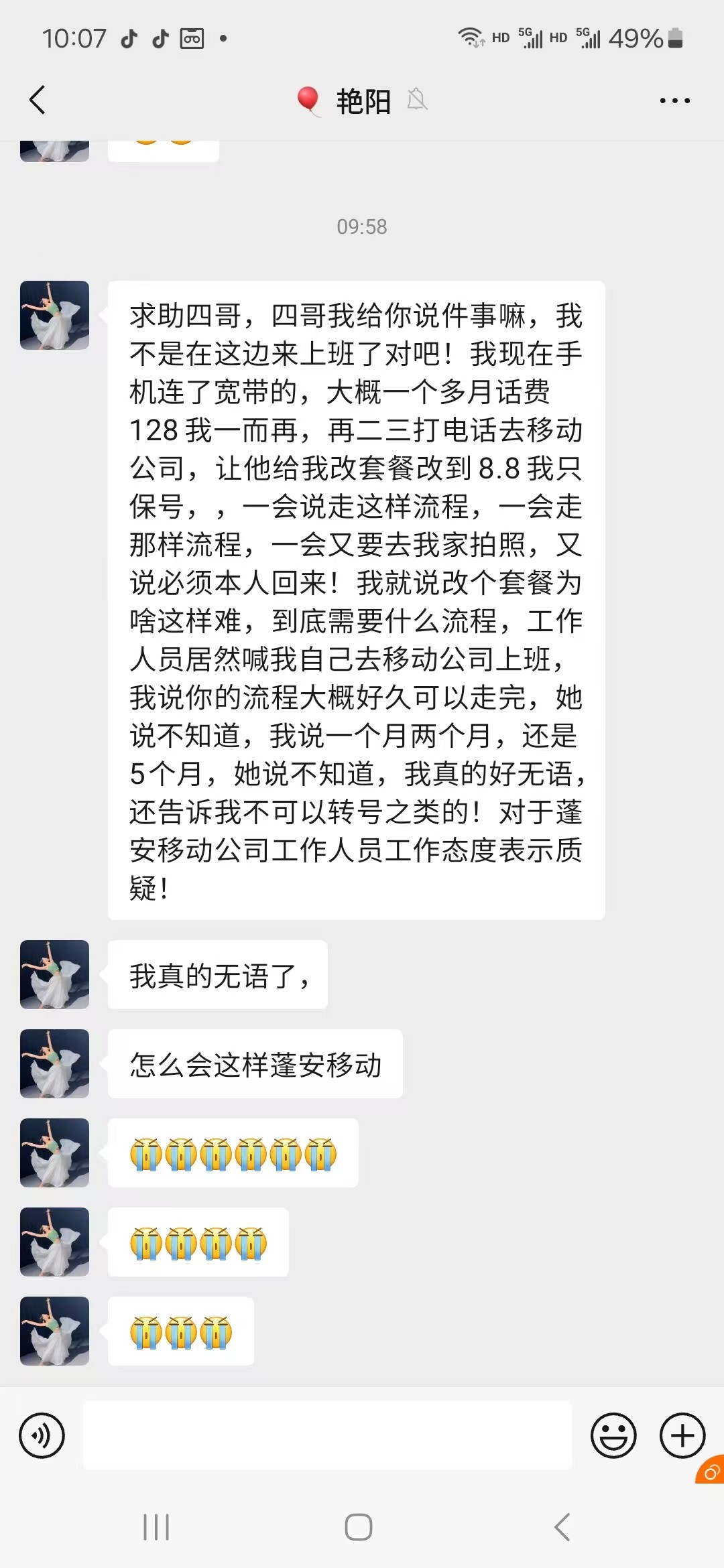Image resolution: width=724 pixels, height=1568 pixels.
Task: Open the recent apps overview
Action: click(x=156, y=1527)
